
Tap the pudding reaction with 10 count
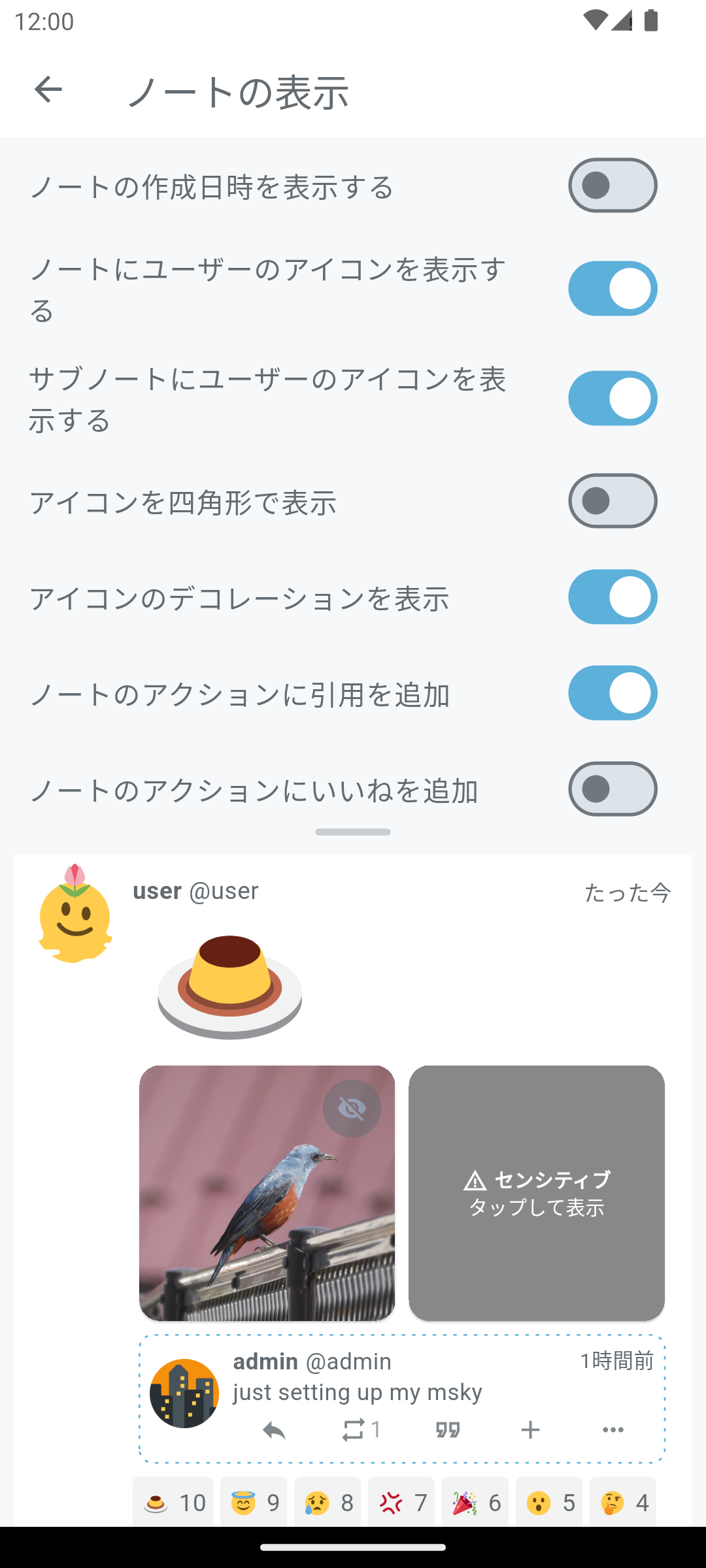173,1503
